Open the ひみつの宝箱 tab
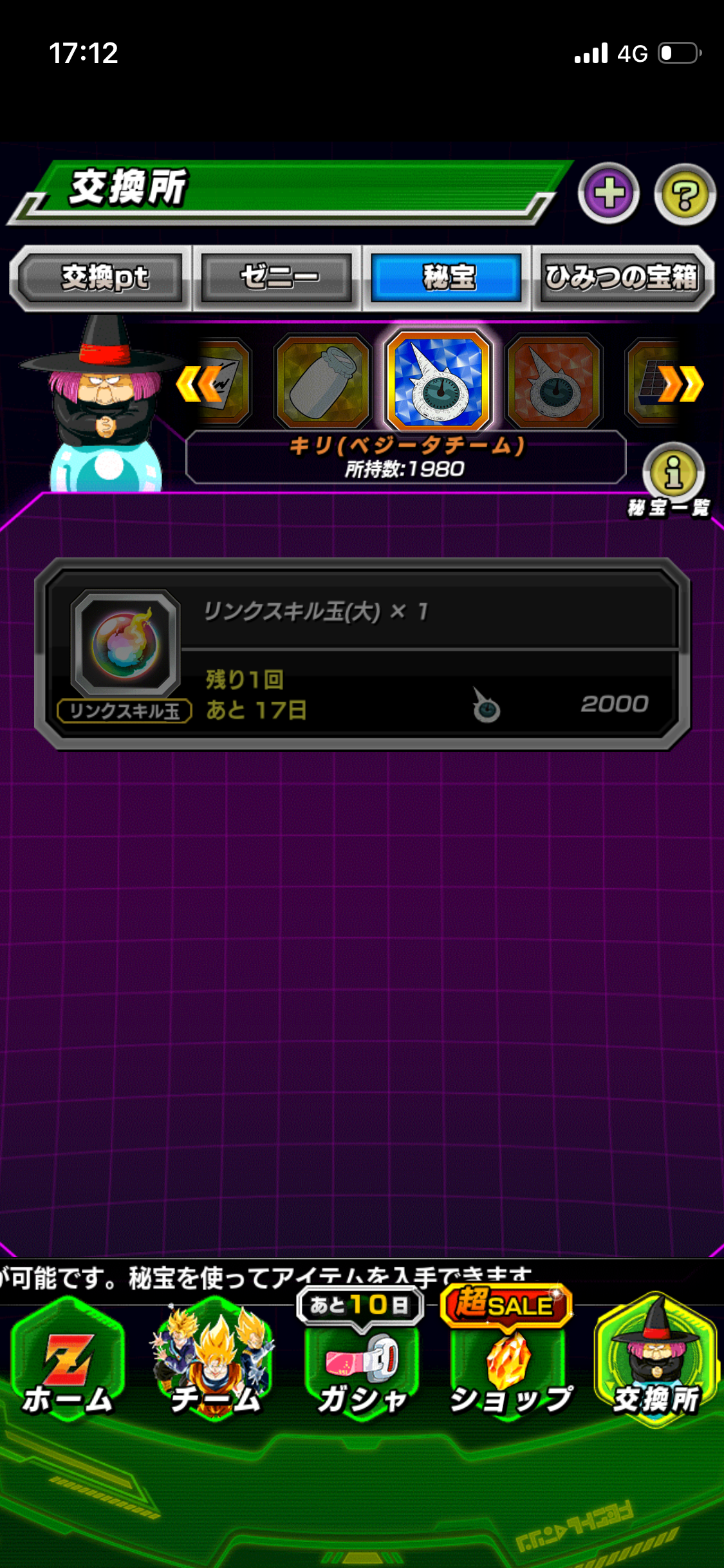Screen dimensions: 724x1568 (x=621, y=278)
